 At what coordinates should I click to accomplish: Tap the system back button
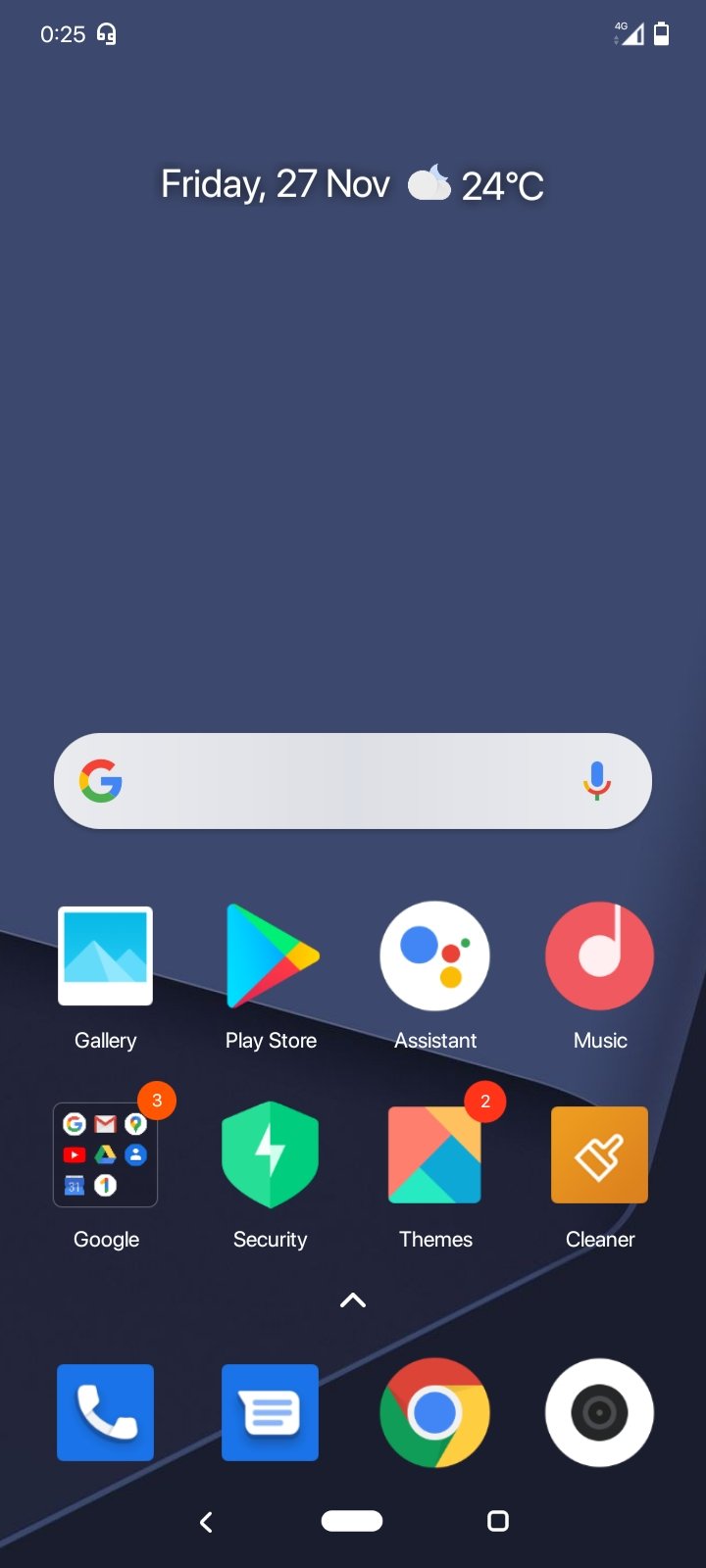point(206,1521)
